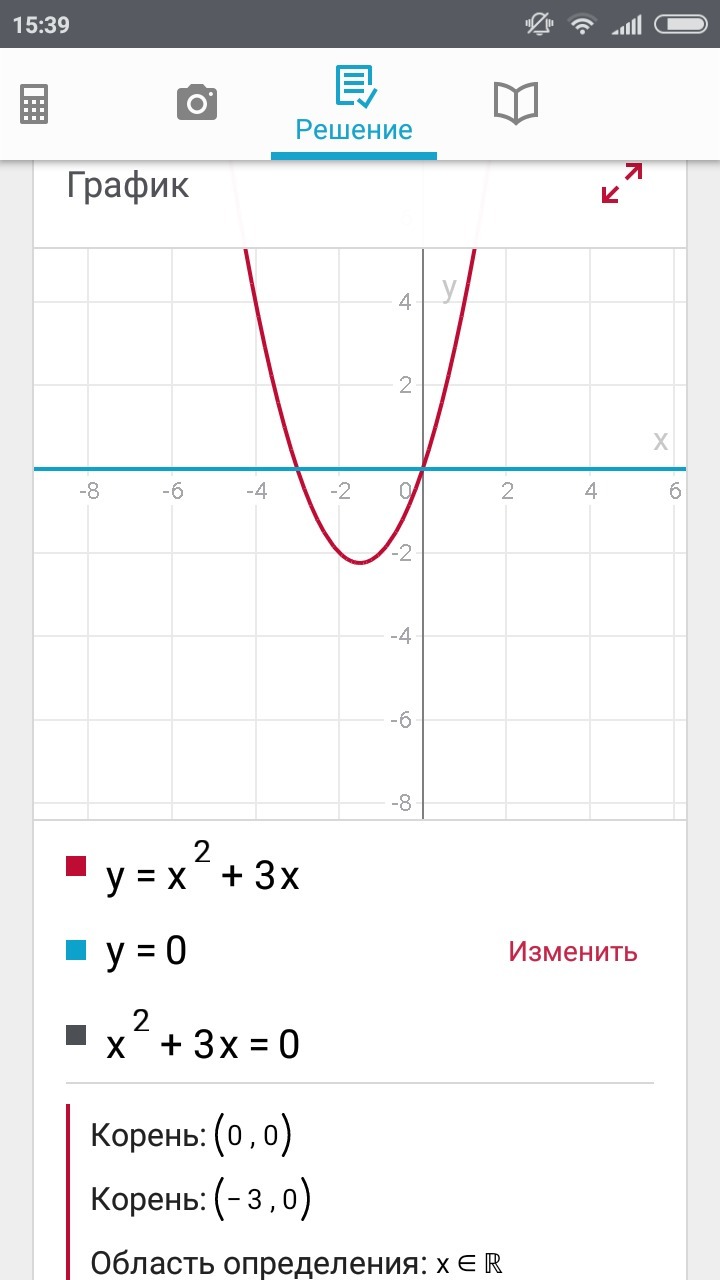Tap Изменить to edit the graph

[x=572, y=951]
